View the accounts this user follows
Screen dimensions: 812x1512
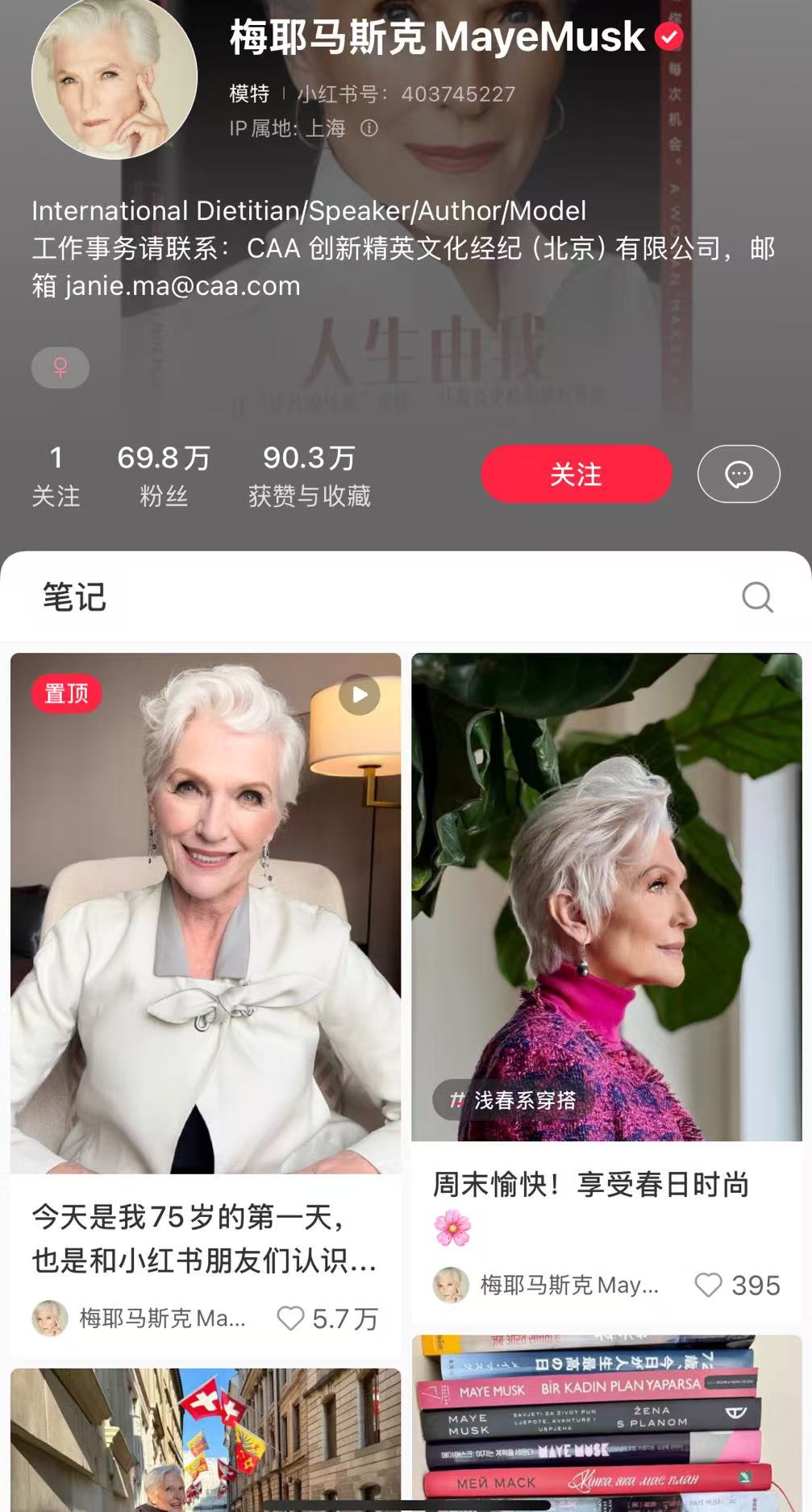click(56, 476)
